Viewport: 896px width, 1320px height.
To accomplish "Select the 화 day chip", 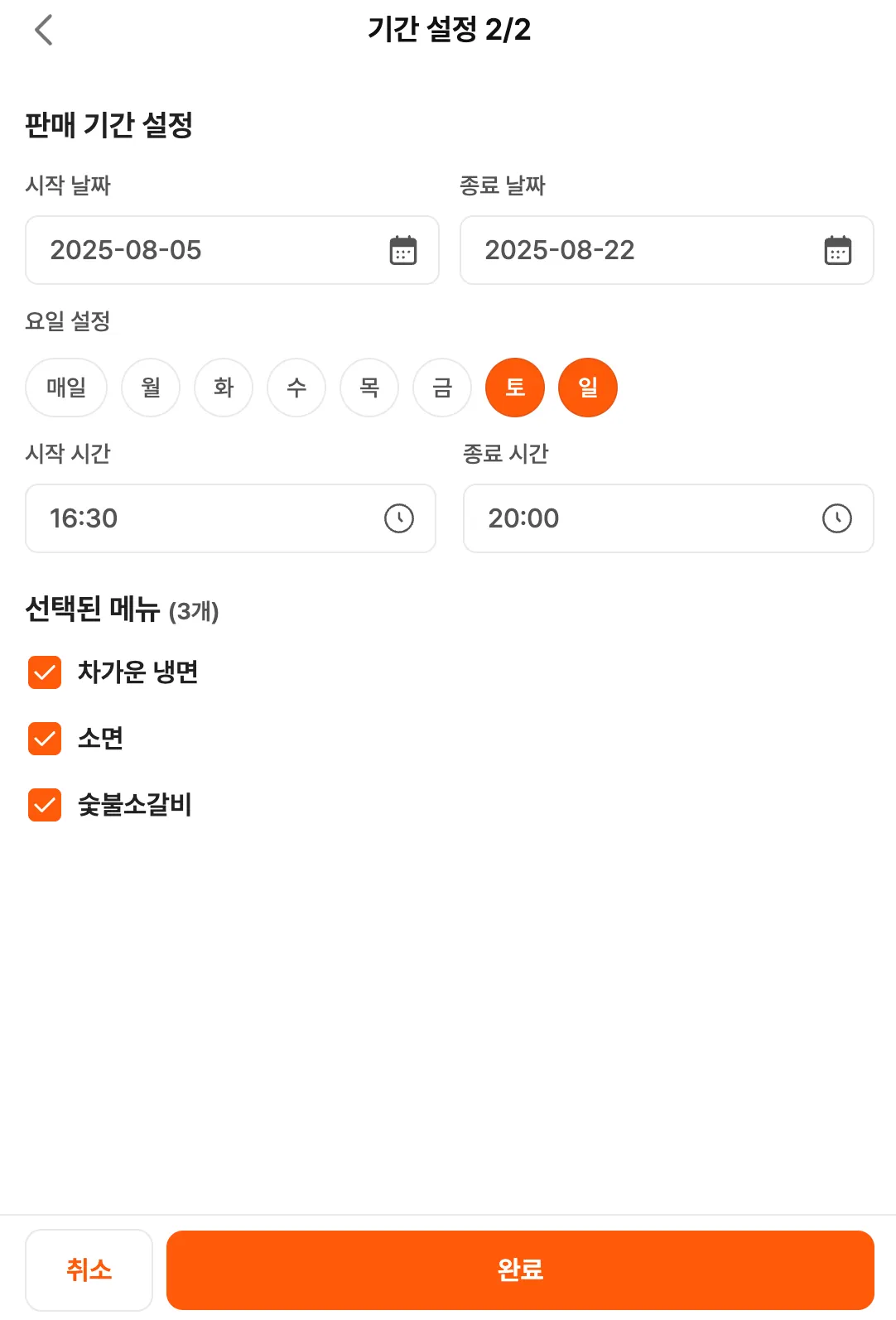I will (224, 388).
